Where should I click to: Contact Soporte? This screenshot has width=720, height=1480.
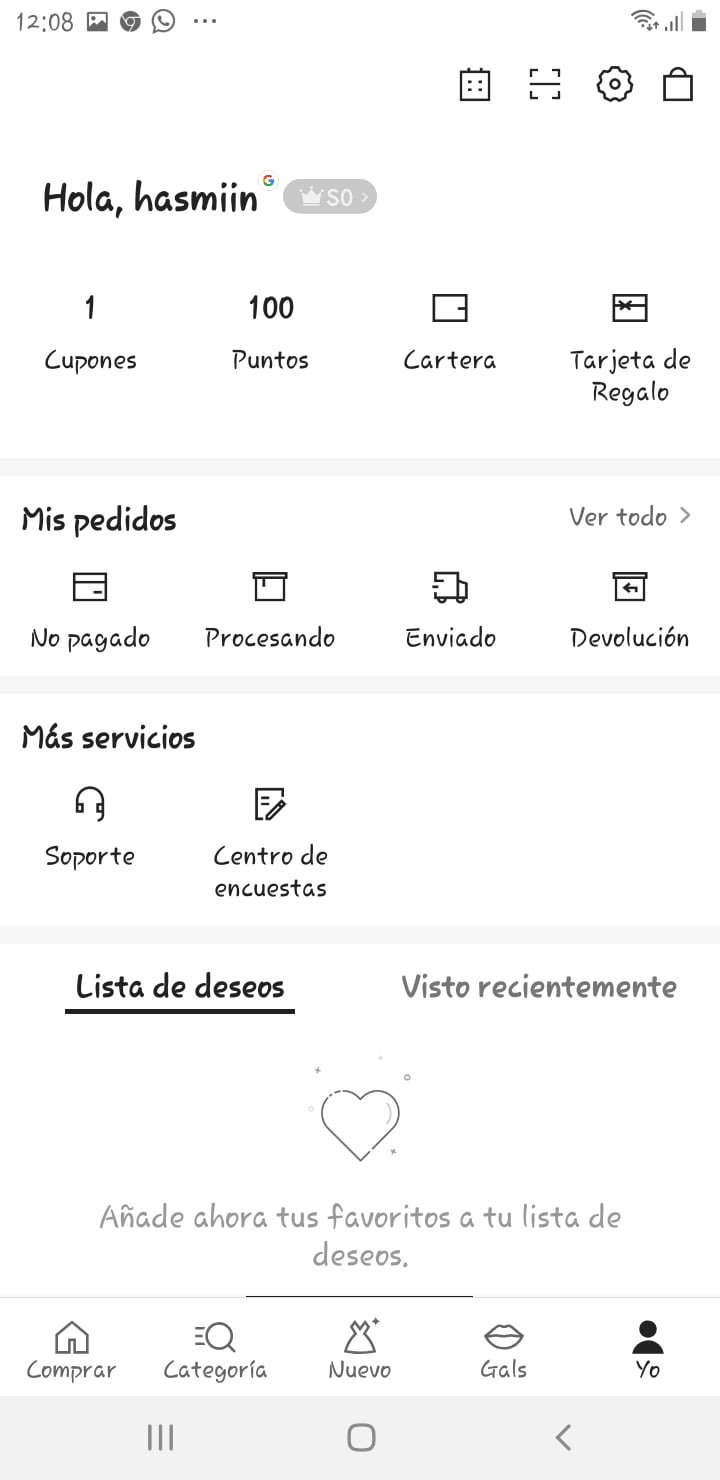tap(90, 828)
